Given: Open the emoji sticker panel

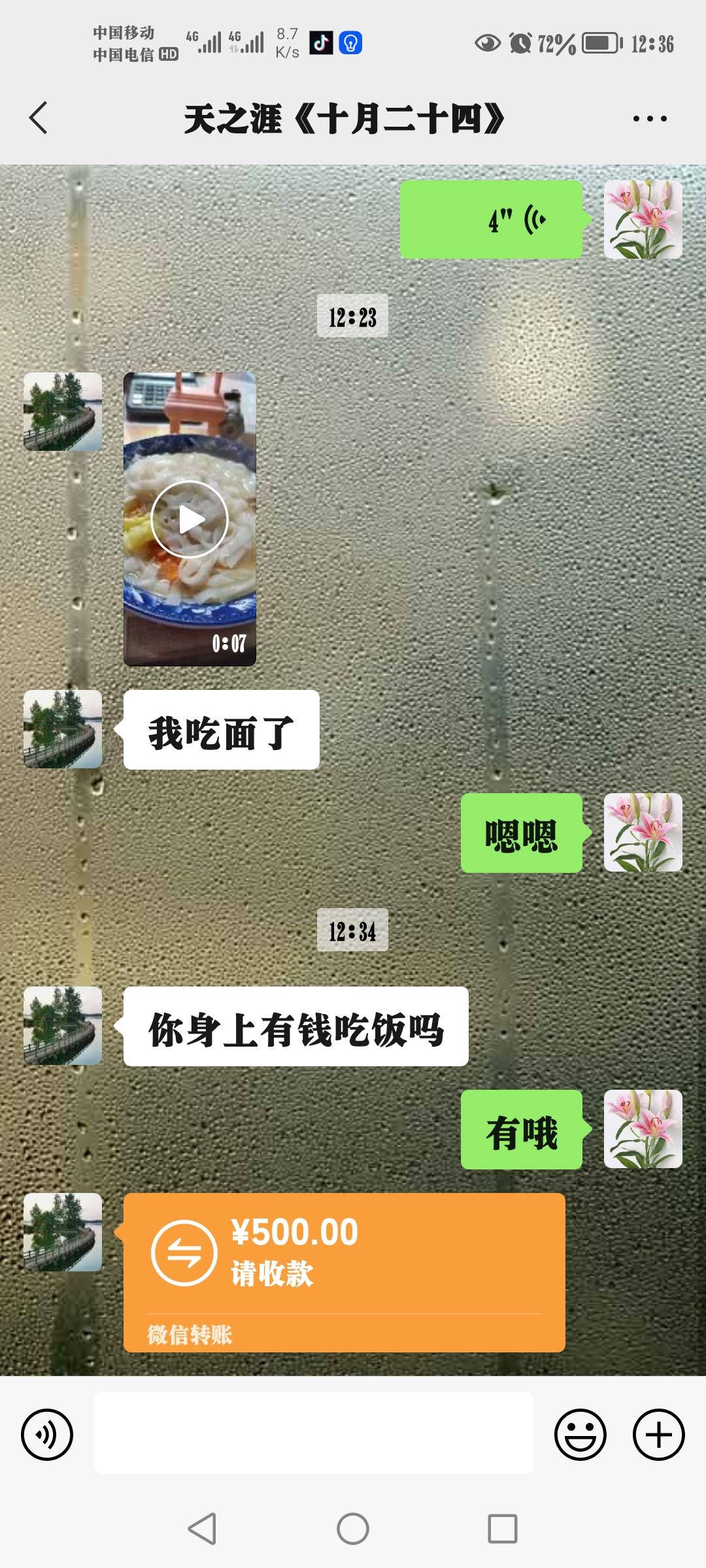Looking at the screenshot, I should coord(580,1435).
